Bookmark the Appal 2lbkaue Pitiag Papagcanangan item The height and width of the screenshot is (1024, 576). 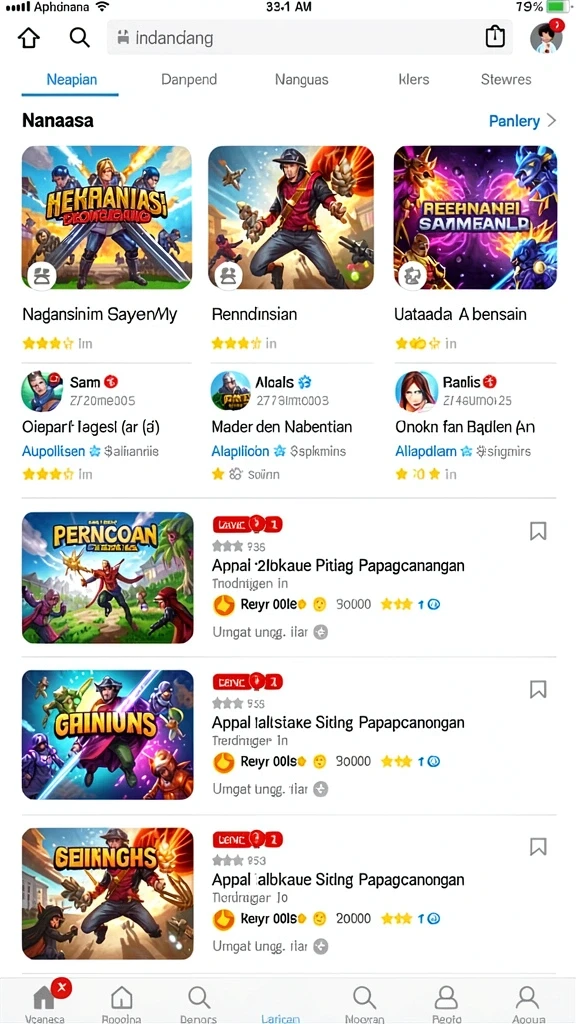coord(537,532)
